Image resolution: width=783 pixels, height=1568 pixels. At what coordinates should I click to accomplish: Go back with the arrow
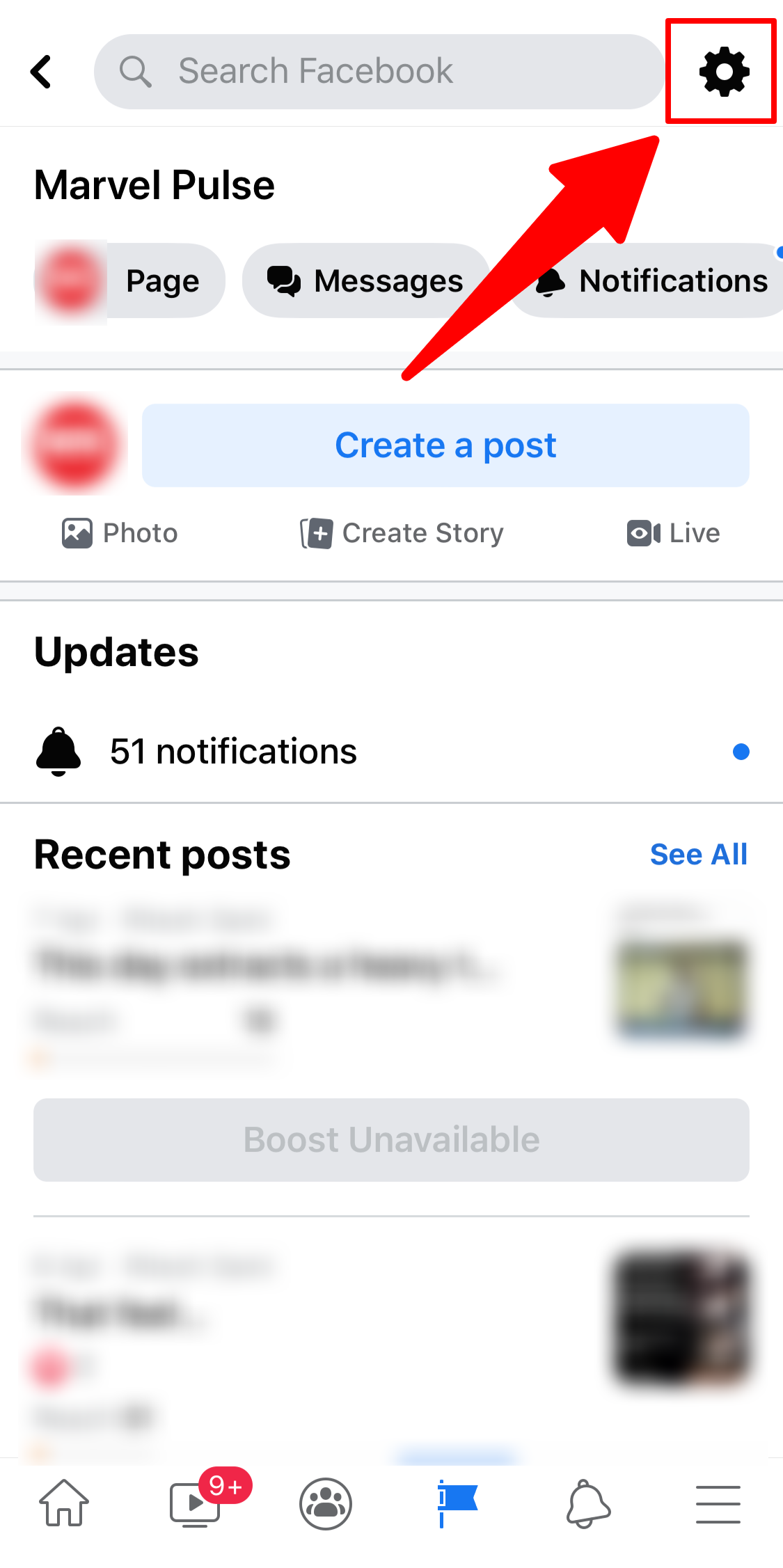click(42, 72)
